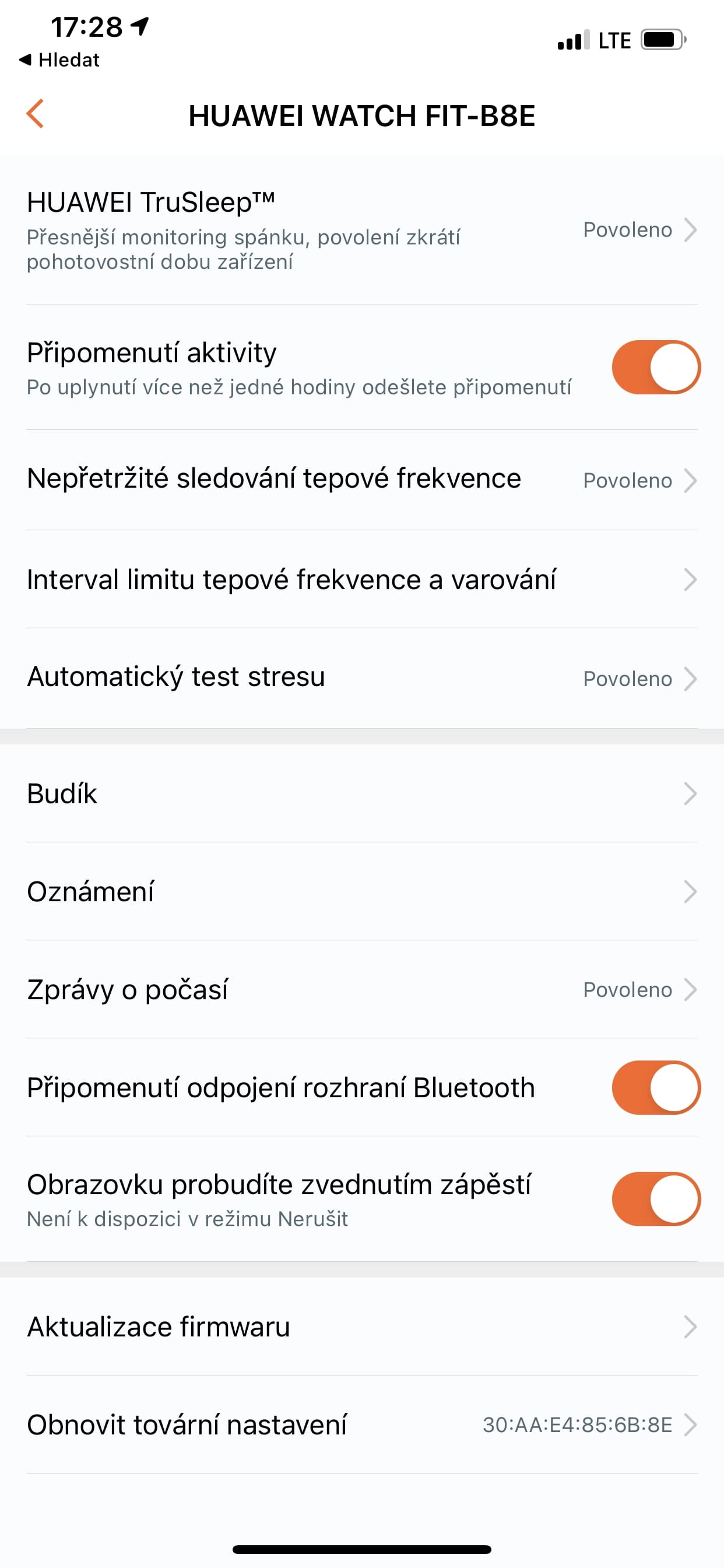Go back using the orange arrow
Viewport: 724px width, 1568px height.
tap(36, 114)
